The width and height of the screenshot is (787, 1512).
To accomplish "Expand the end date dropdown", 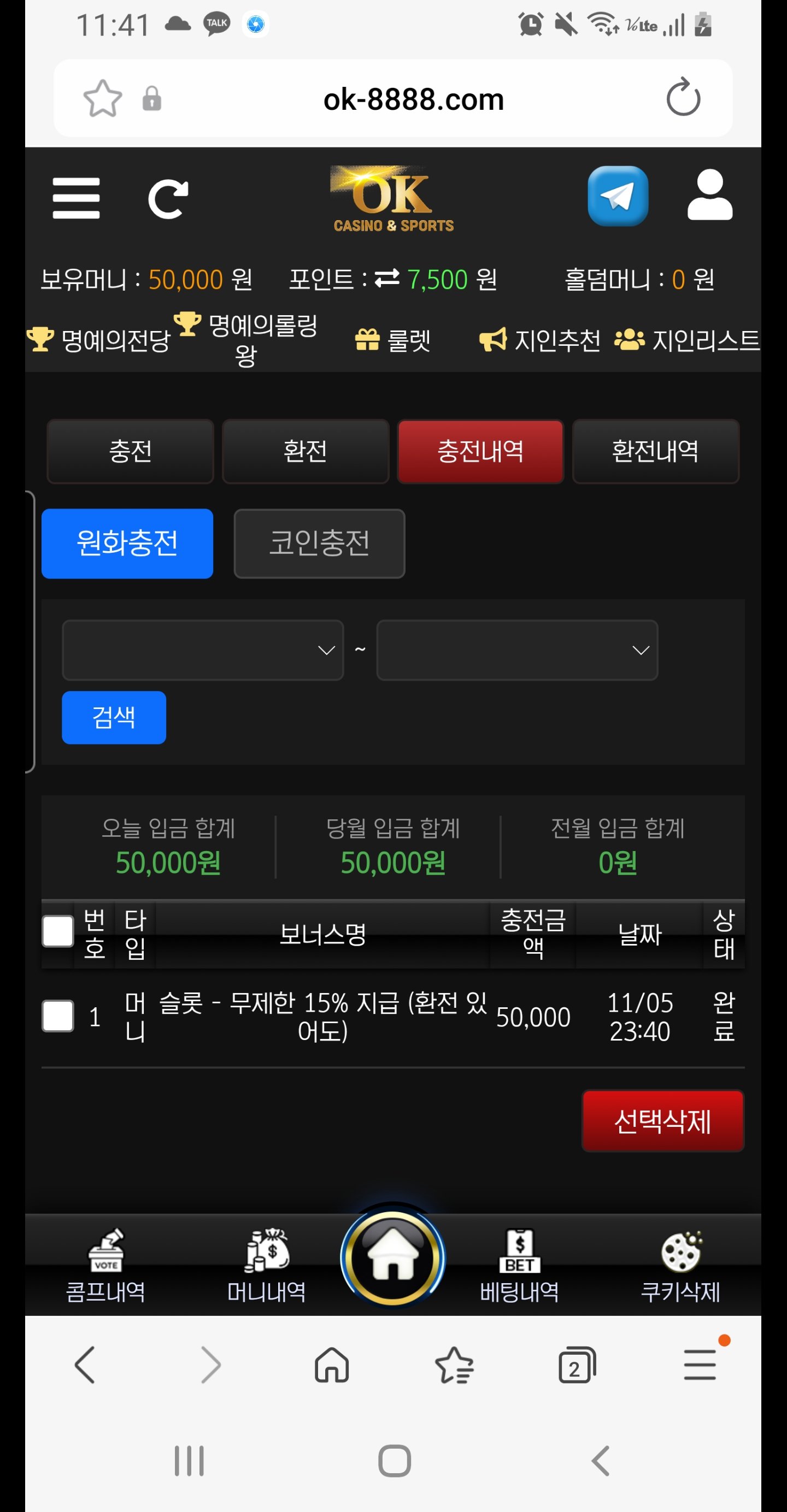I will click(x=516, y=650).
